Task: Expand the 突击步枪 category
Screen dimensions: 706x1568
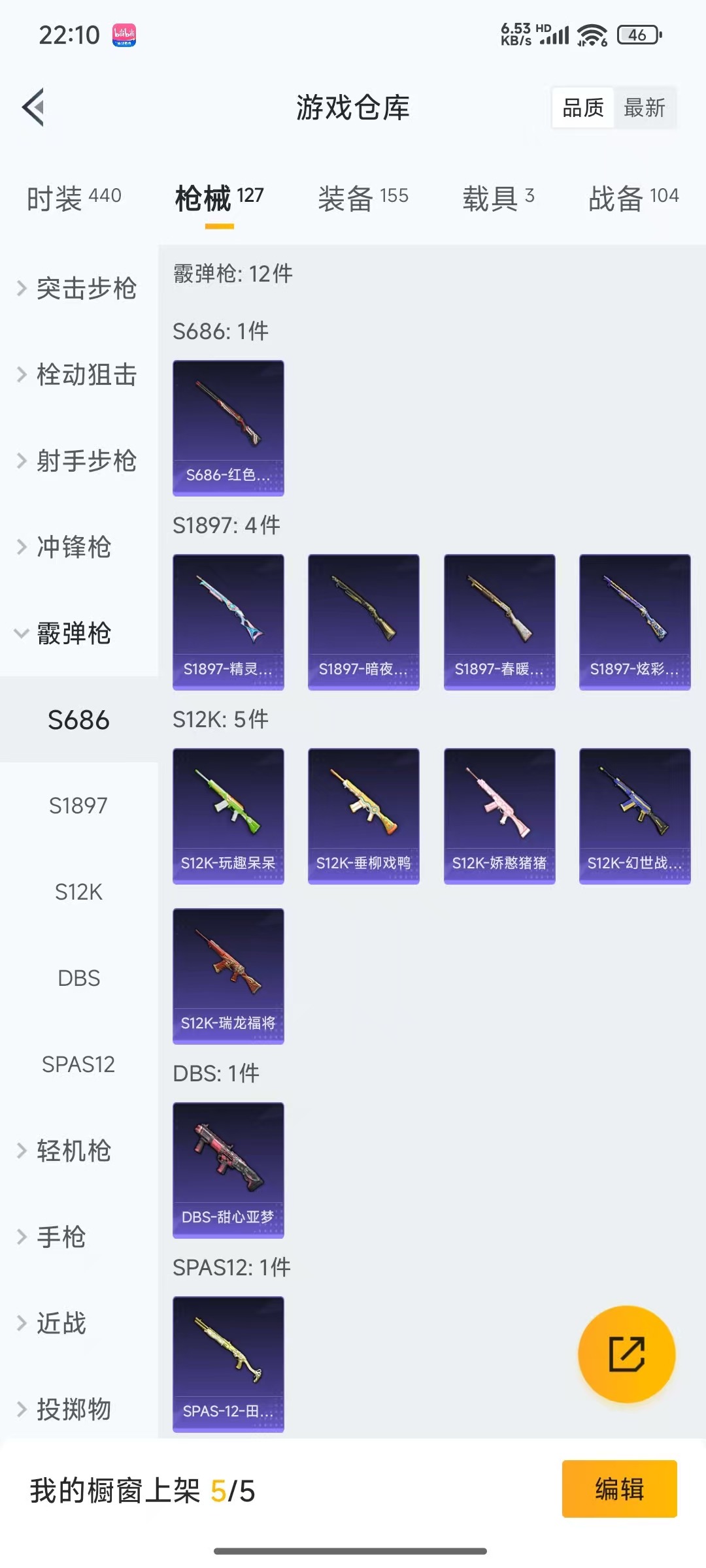Action: [78, 288]
